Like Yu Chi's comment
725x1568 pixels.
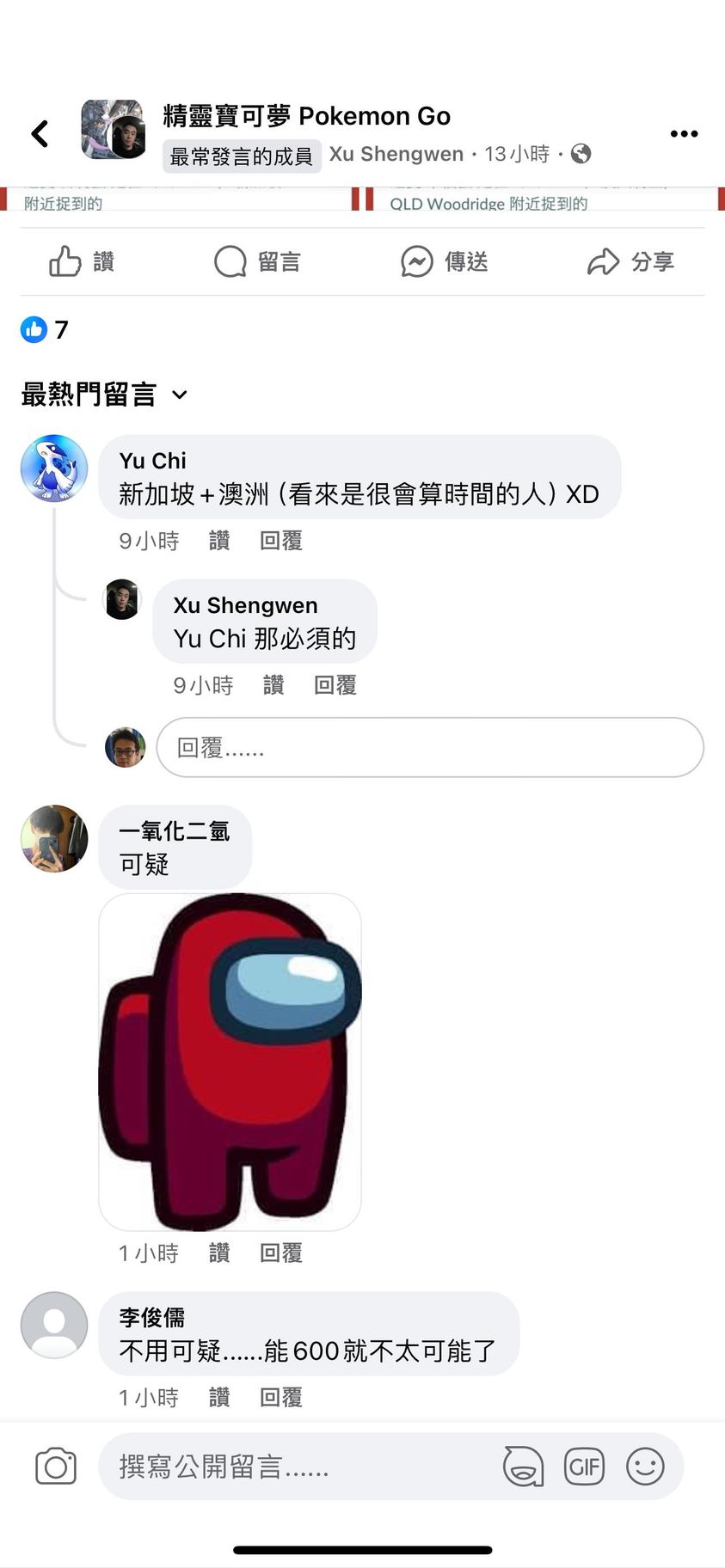coord(219,541)
